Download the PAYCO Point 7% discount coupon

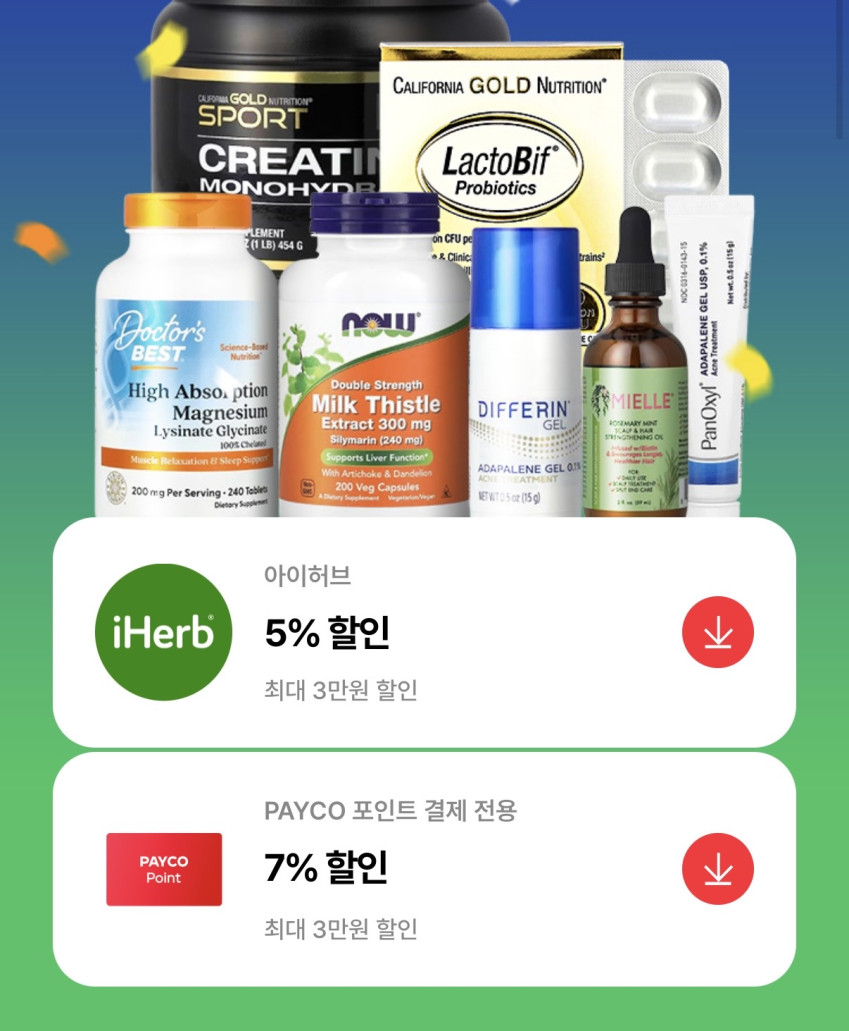[717, 869]
